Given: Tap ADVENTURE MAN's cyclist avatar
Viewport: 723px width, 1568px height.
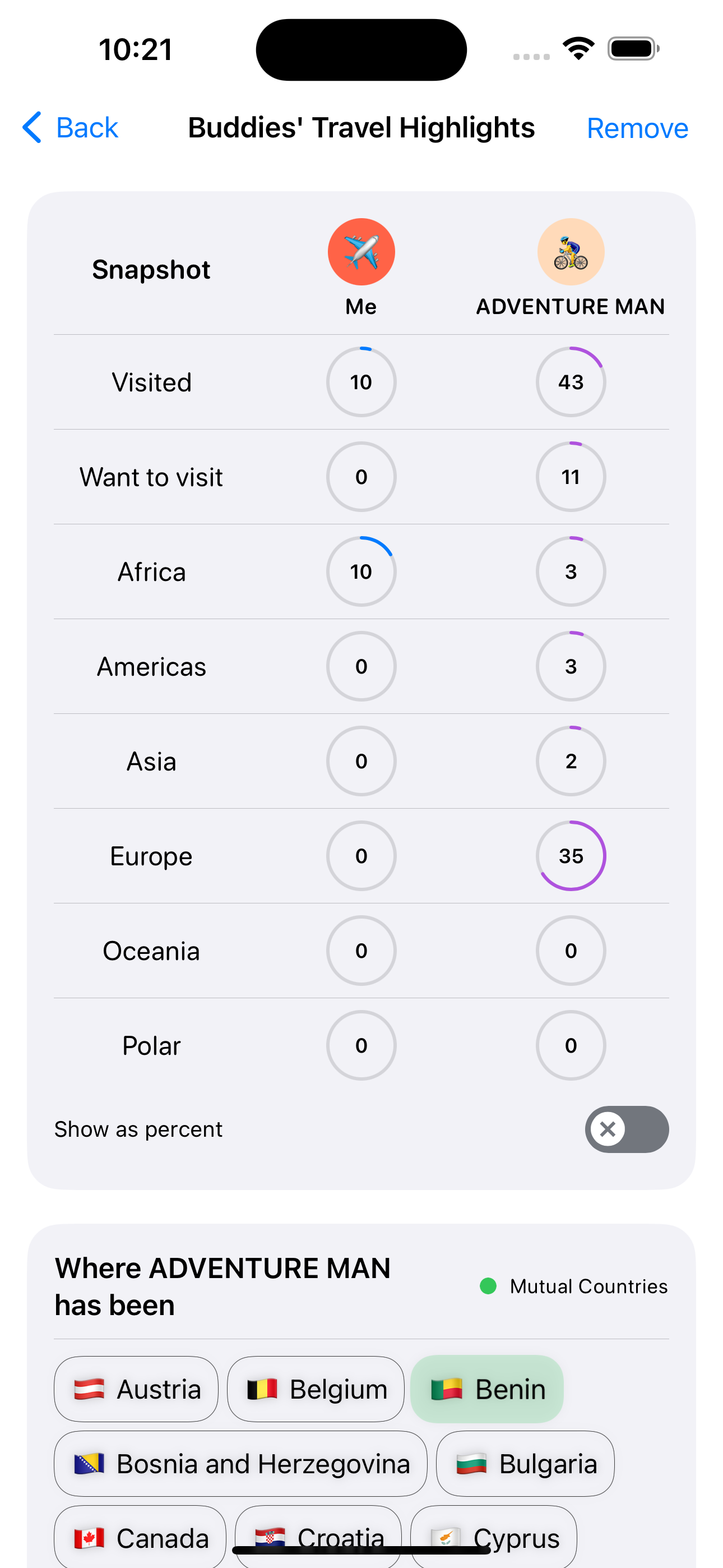Looking at the screenshot, I should pos(570,251).
